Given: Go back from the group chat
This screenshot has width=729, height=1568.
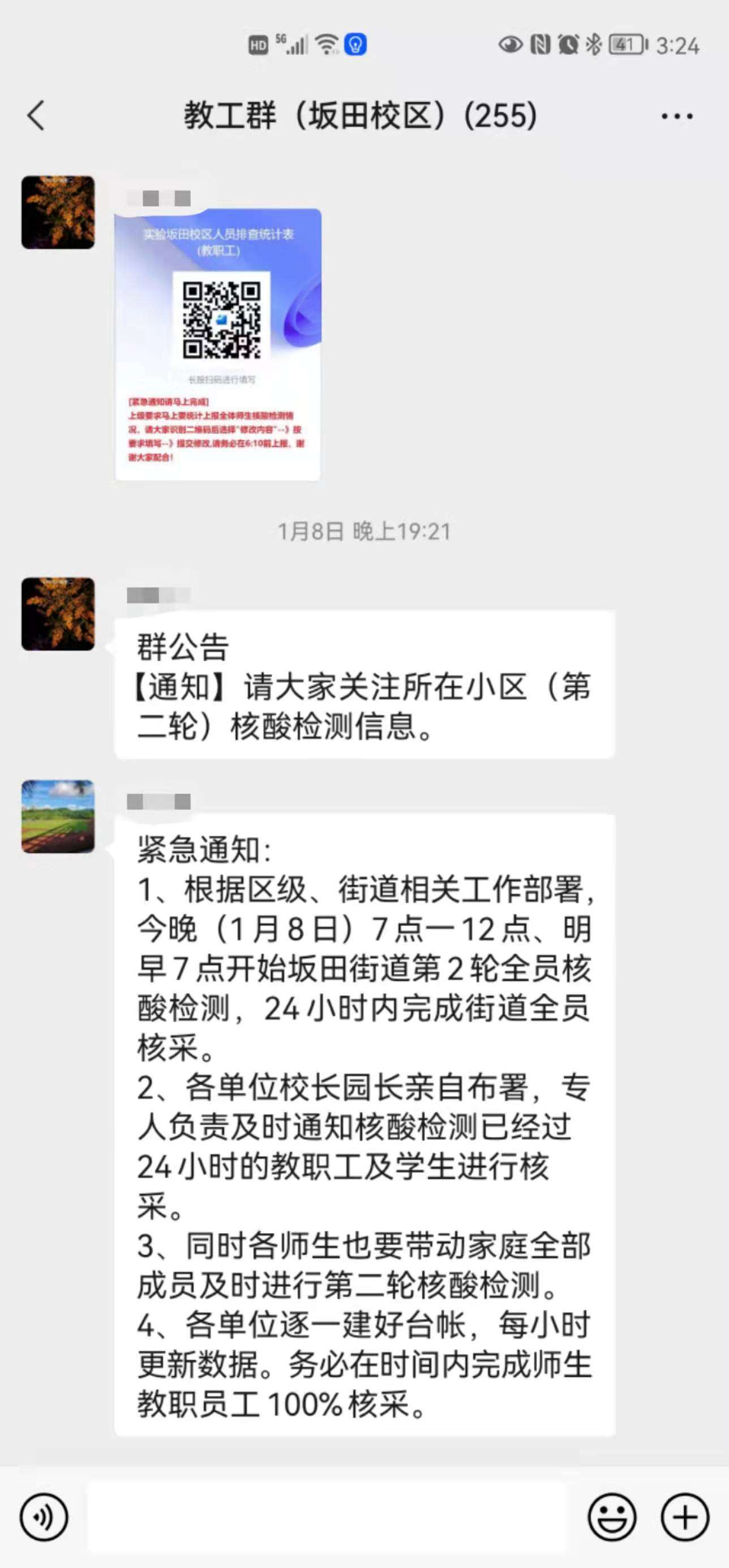Looking at the screenshot, I should coord(37,115).
